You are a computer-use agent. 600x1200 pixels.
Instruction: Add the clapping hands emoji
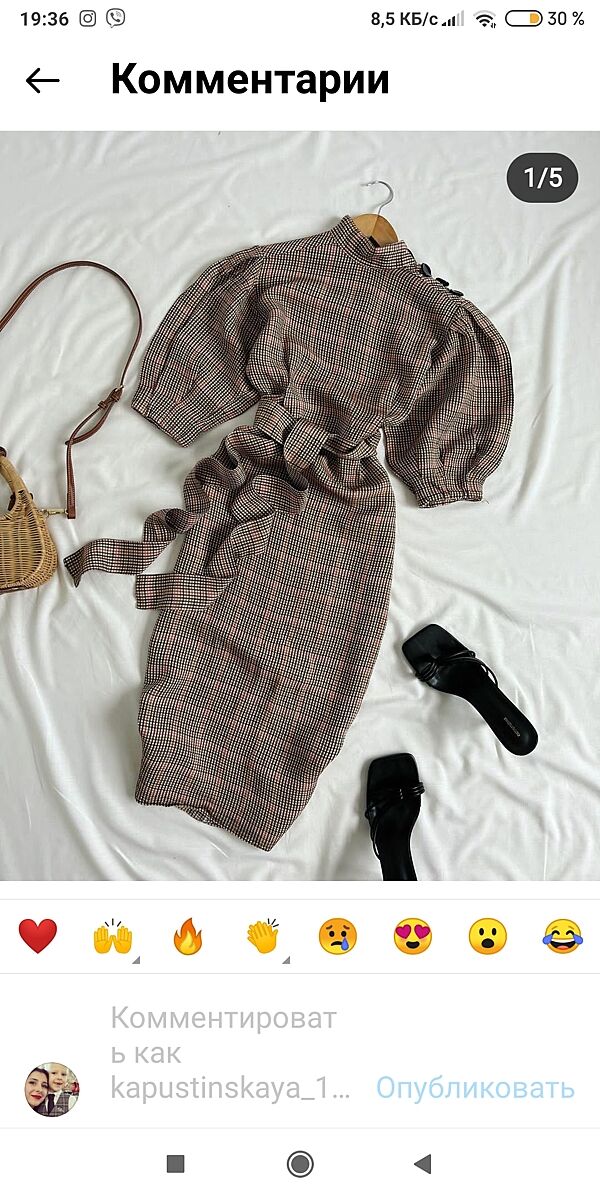click(263, 937)
